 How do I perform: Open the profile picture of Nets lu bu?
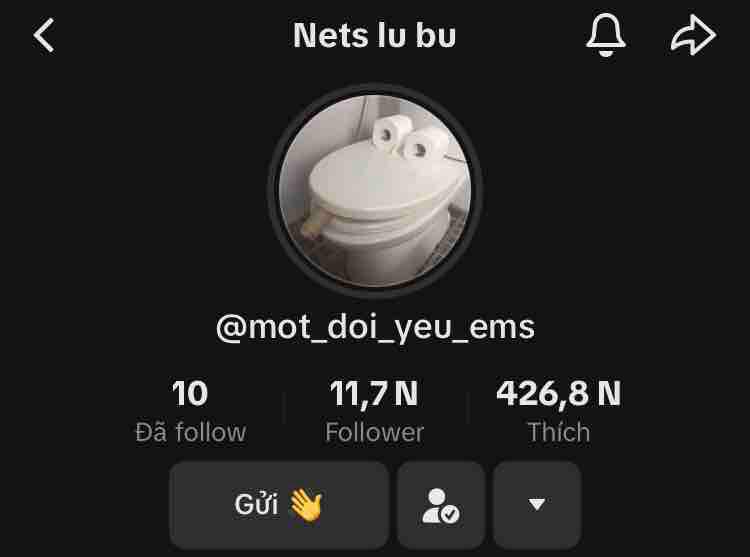[x=375, y=190]
